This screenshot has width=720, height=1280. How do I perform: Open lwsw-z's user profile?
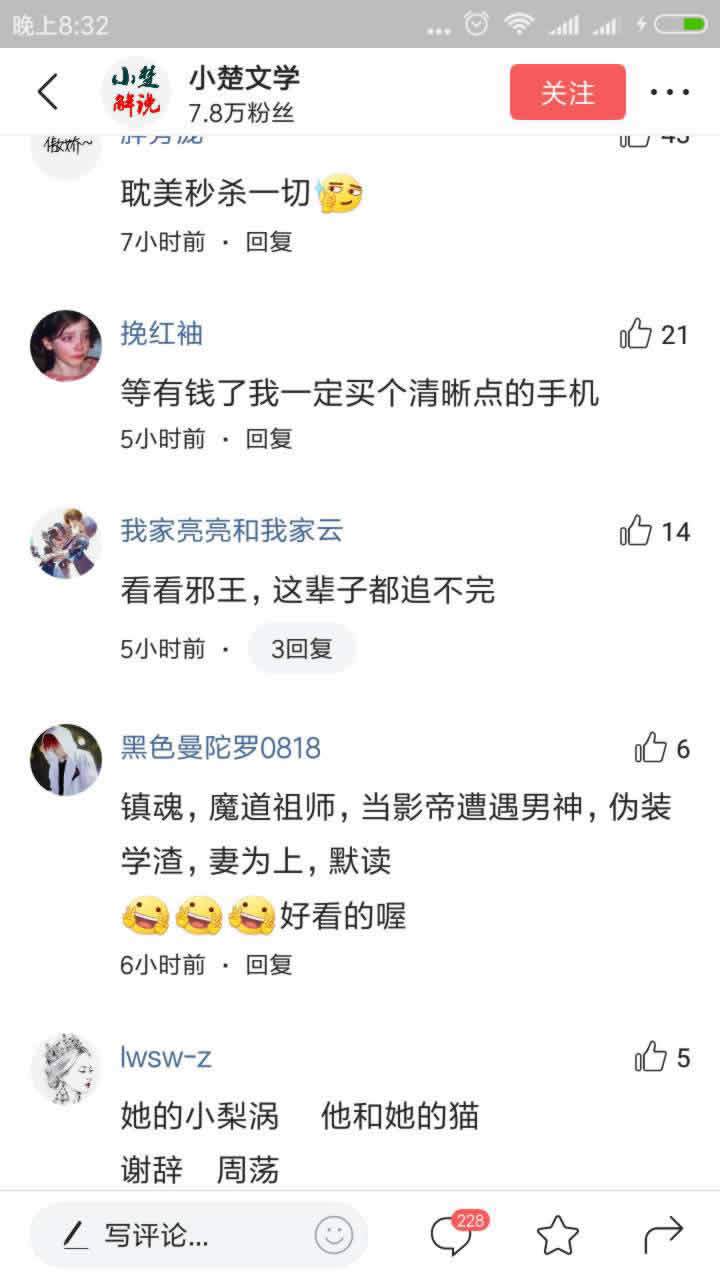[166, 1057]
